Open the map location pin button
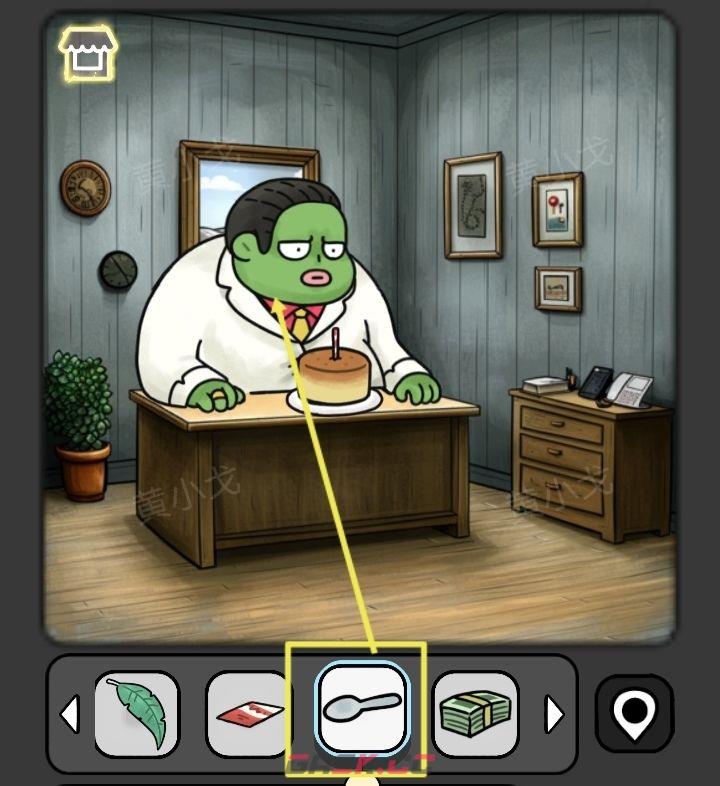This screenshot has height=786, width=720. click(x=634, y=713)
